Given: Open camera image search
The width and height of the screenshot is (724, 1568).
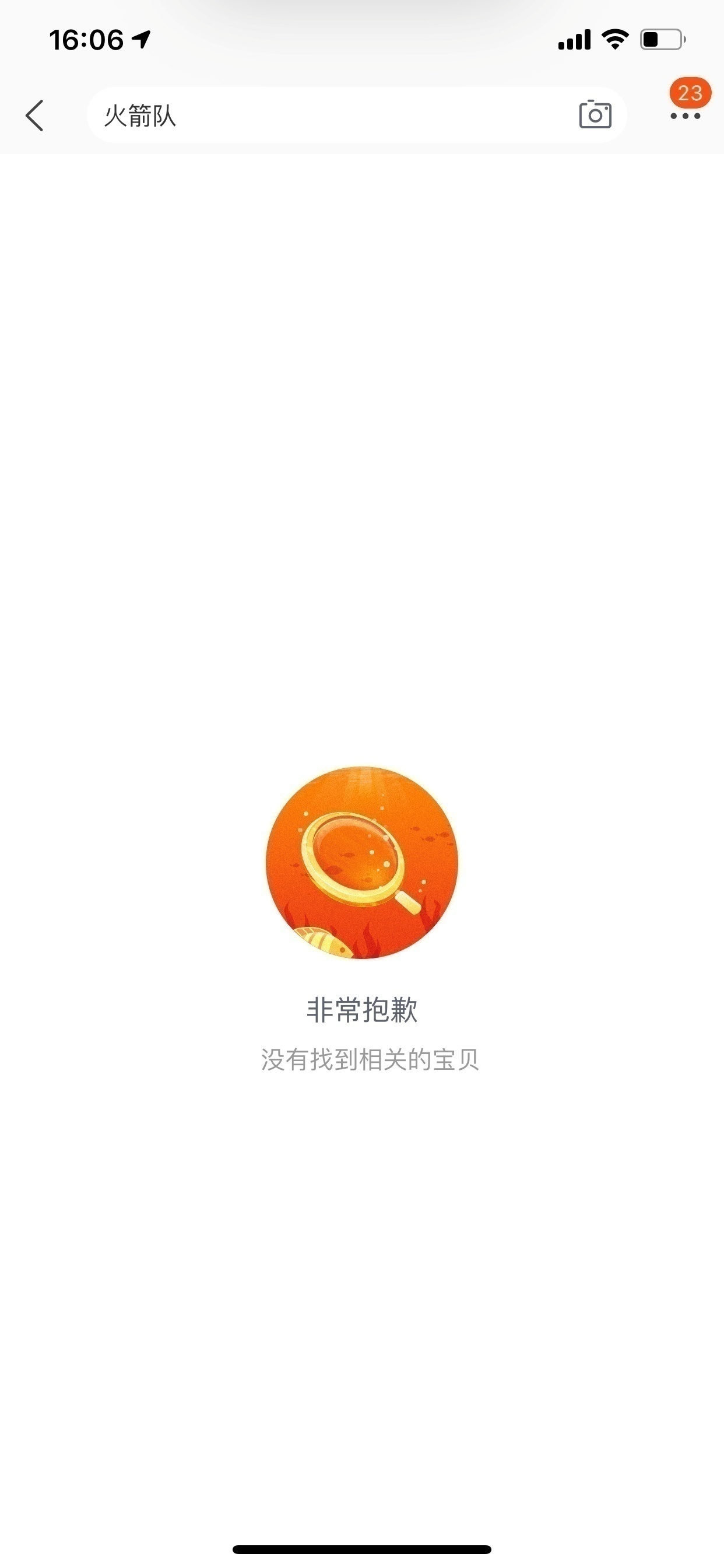Looking at the screenshot, I should tap(595, 114).
